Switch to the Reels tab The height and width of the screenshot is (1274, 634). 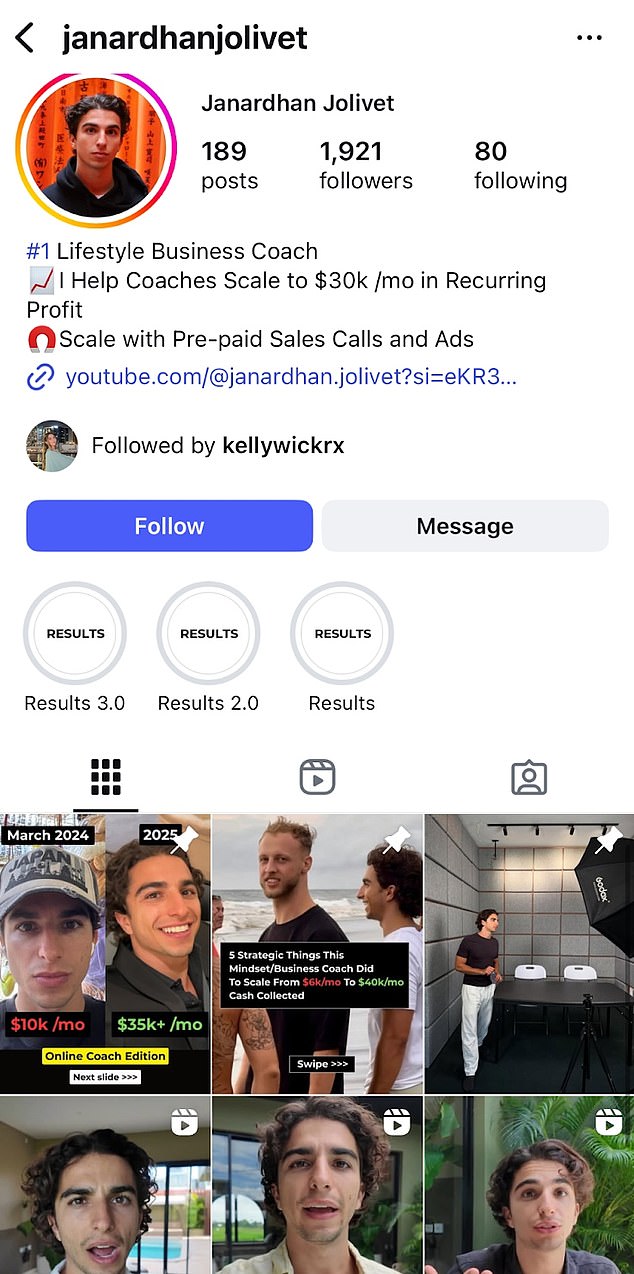click(x=317, y=777)
